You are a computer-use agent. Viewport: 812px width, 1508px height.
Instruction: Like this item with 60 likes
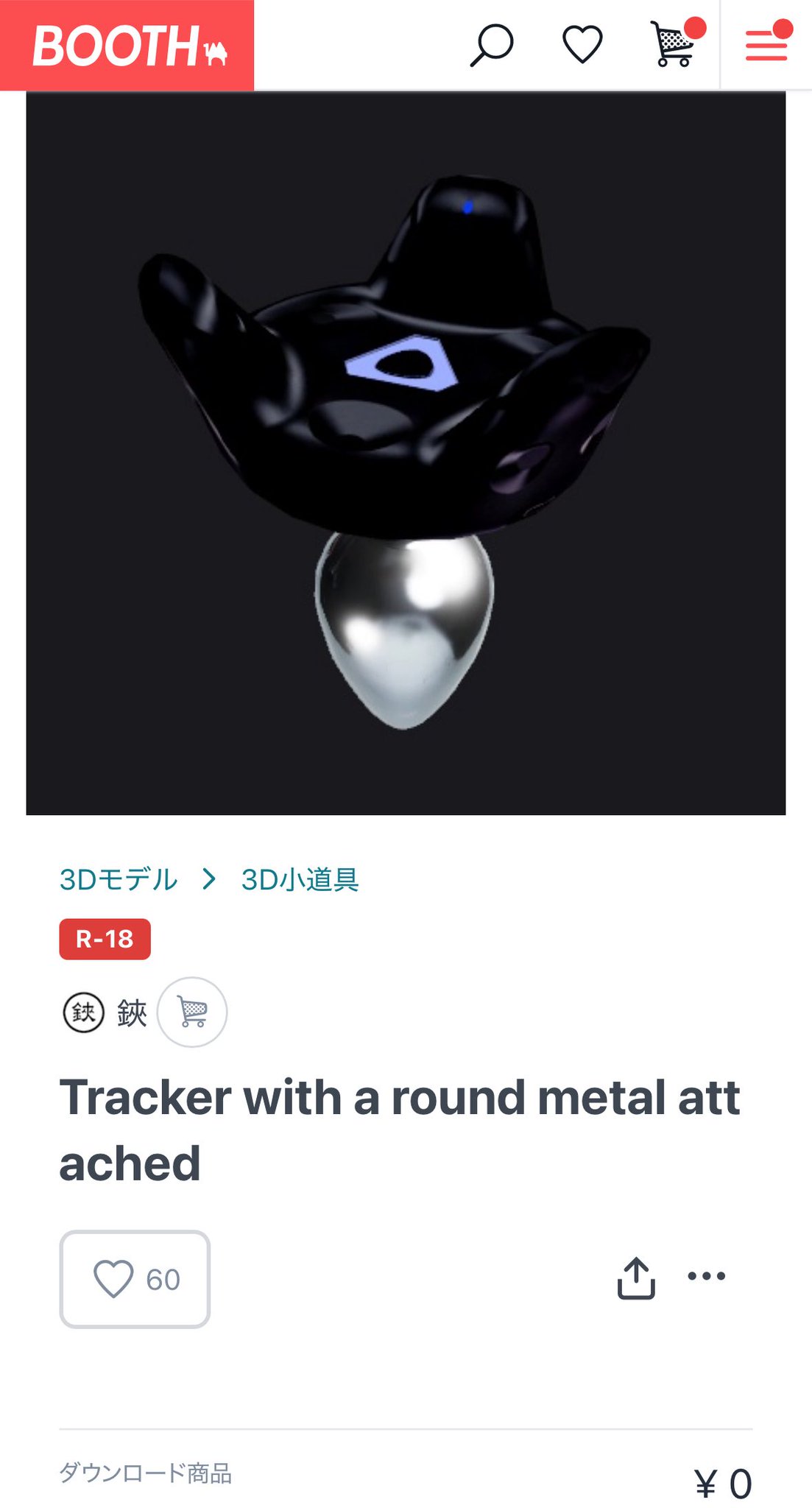[135, 1279]
